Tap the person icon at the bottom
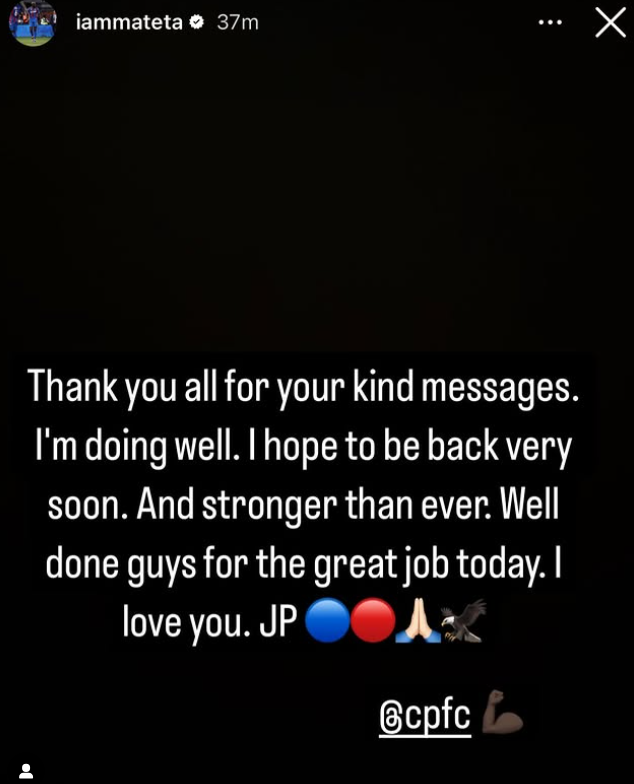The image size is (634, 784). click(26, 770)
